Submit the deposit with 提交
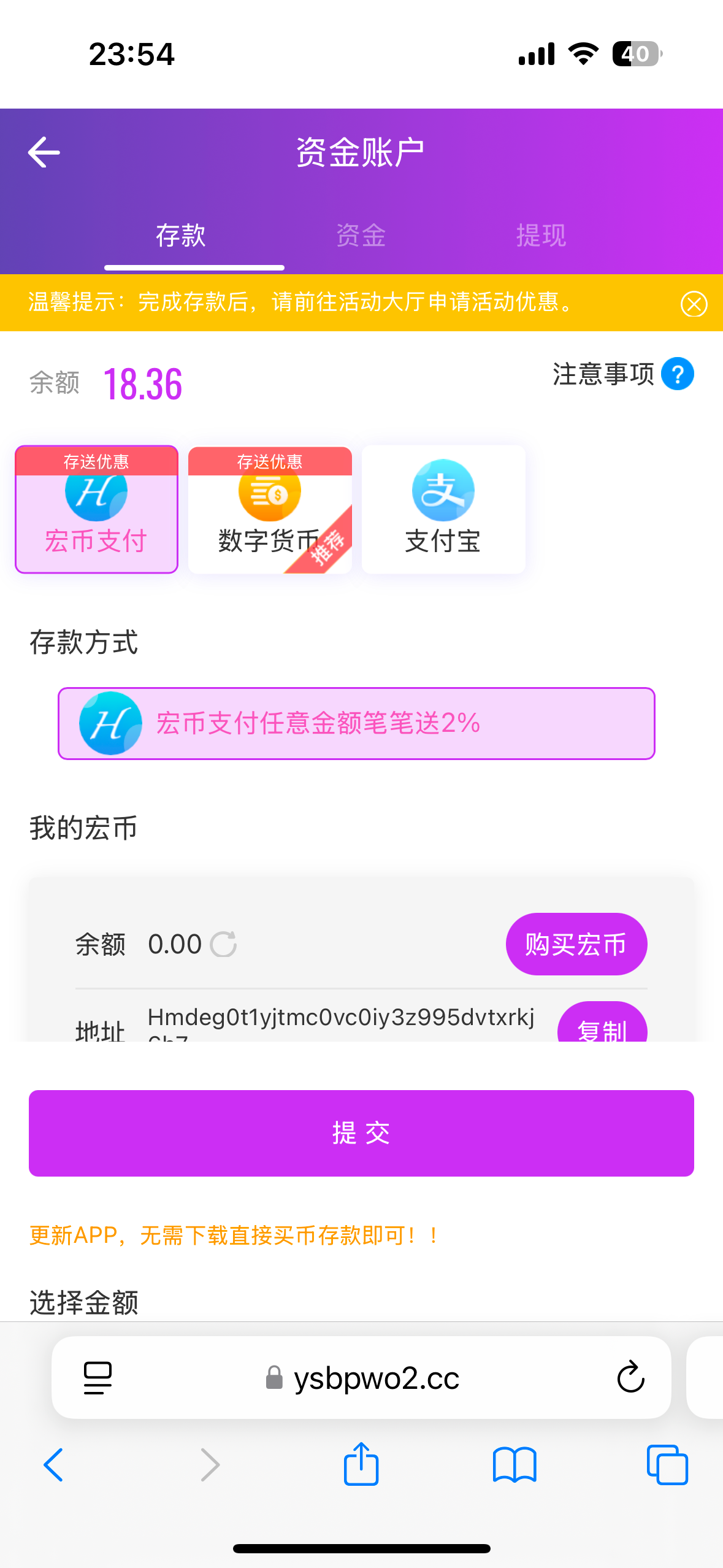The width and height of the screenshot is (723, 1568). (361, 1133)
